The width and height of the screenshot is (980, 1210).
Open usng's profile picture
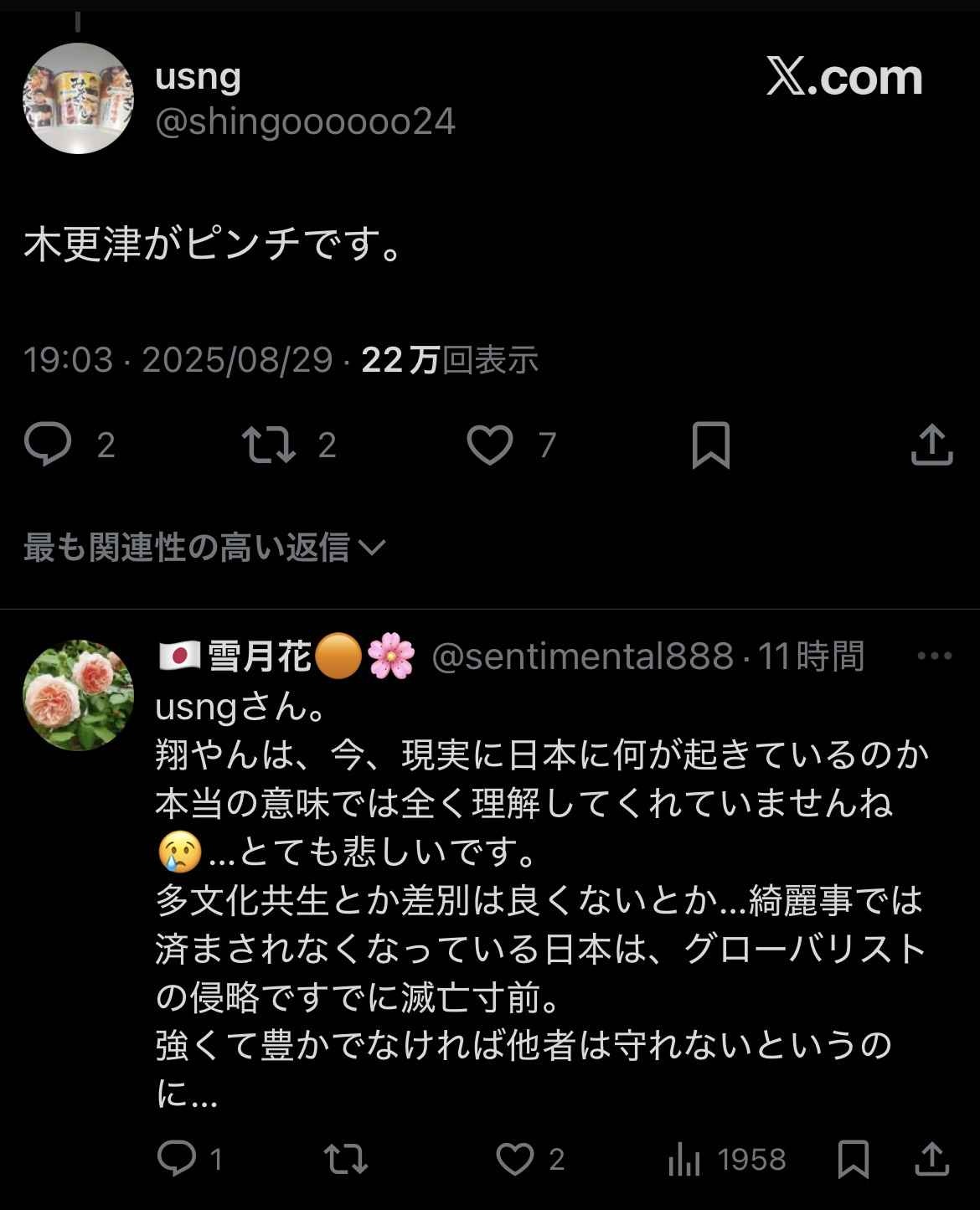coord(78,98)
